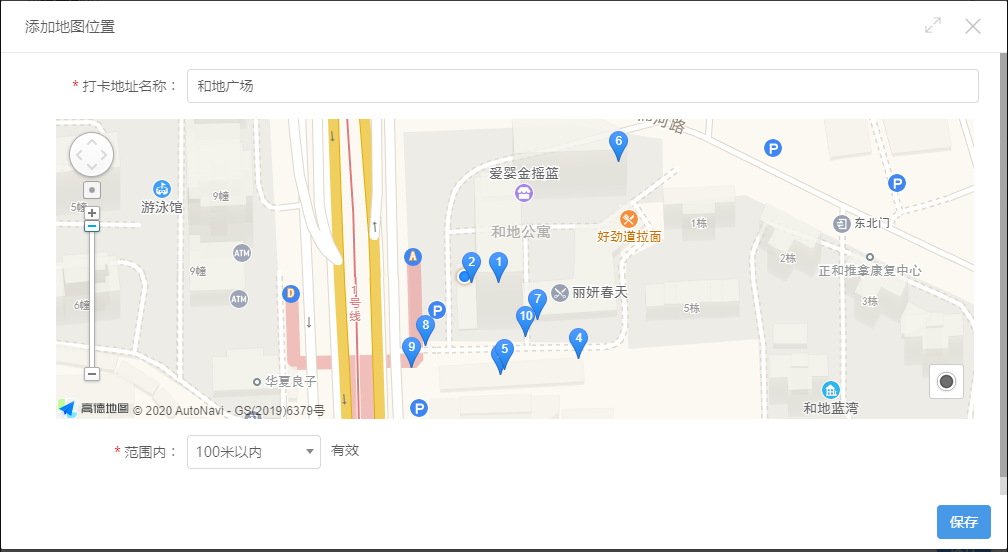The image size is (1008, 552).
Task: Zoom in the map with plus button
Action: pos(92,213)
